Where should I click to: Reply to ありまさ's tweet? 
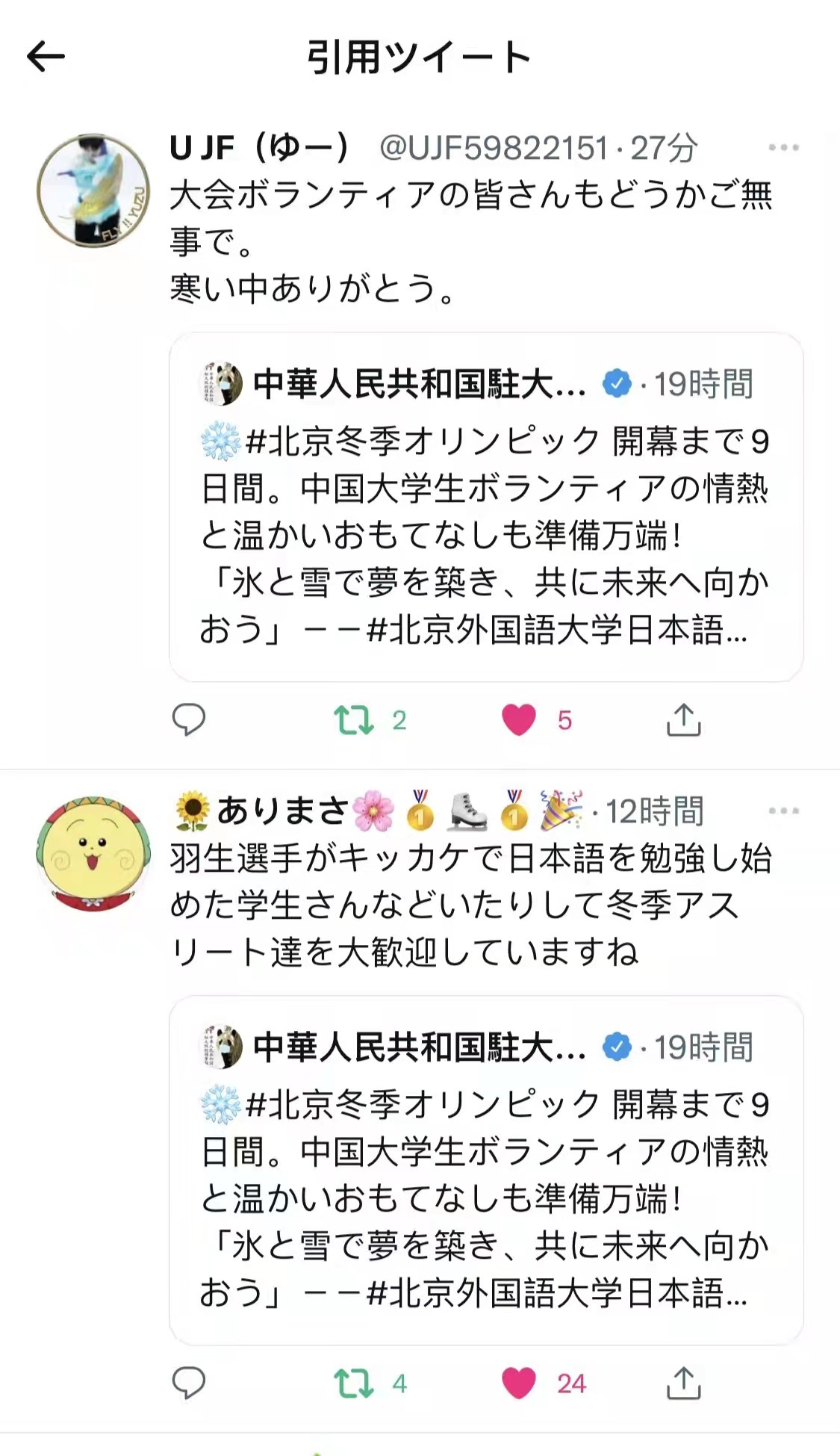[188, 1383]
